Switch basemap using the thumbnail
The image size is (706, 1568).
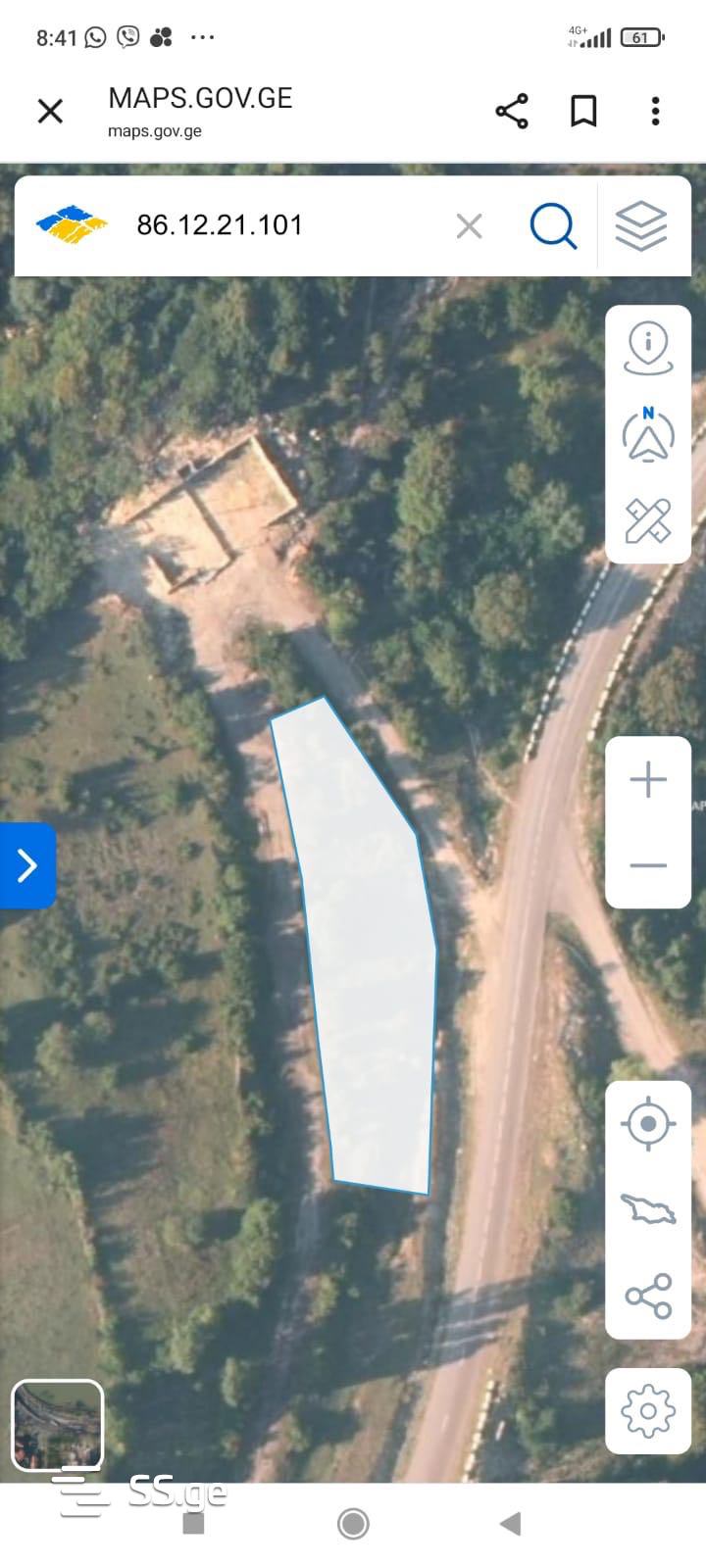click(x=57, y=1425)
